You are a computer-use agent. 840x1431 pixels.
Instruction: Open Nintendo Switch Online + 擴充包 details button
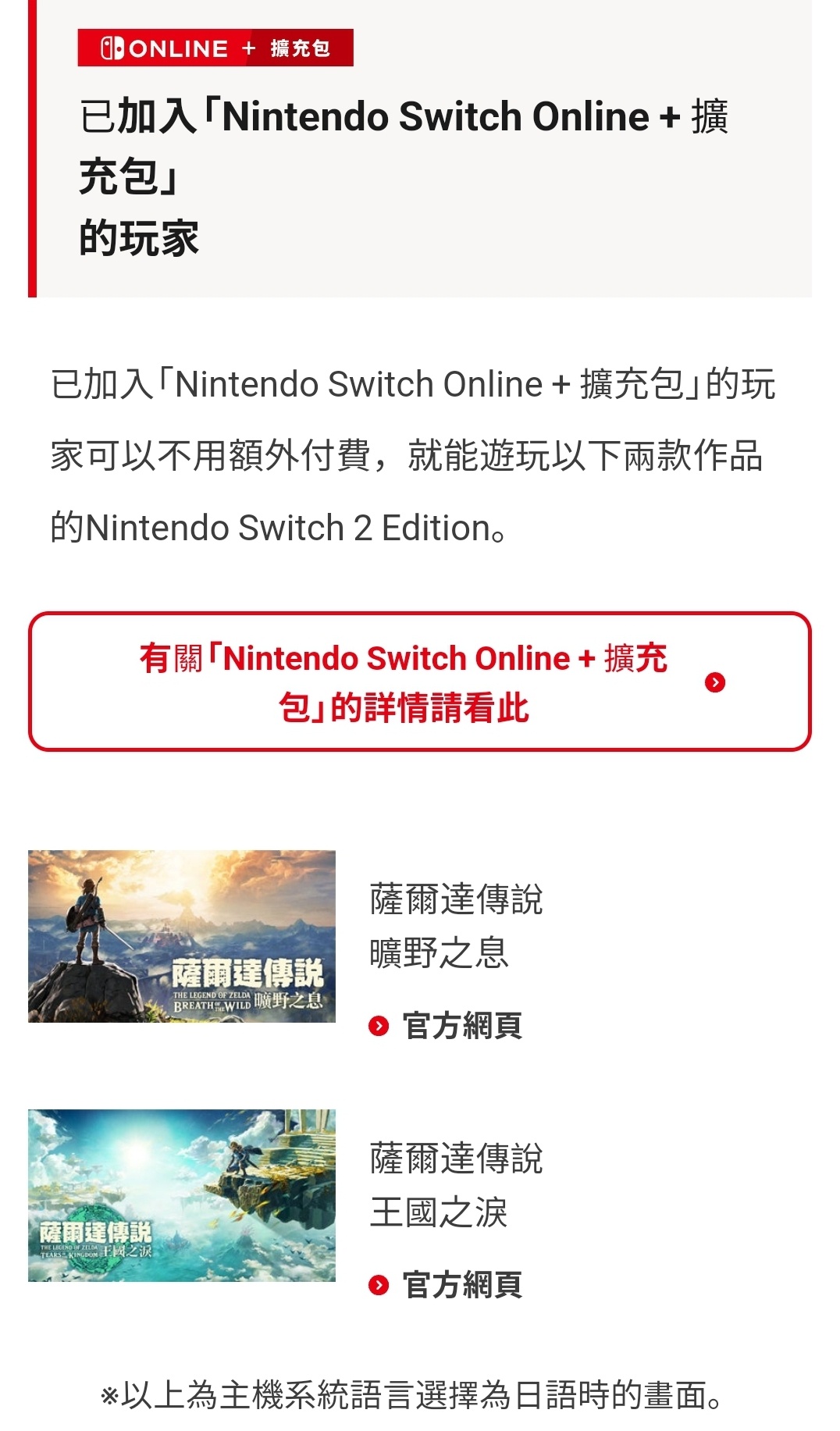point(419,682)
